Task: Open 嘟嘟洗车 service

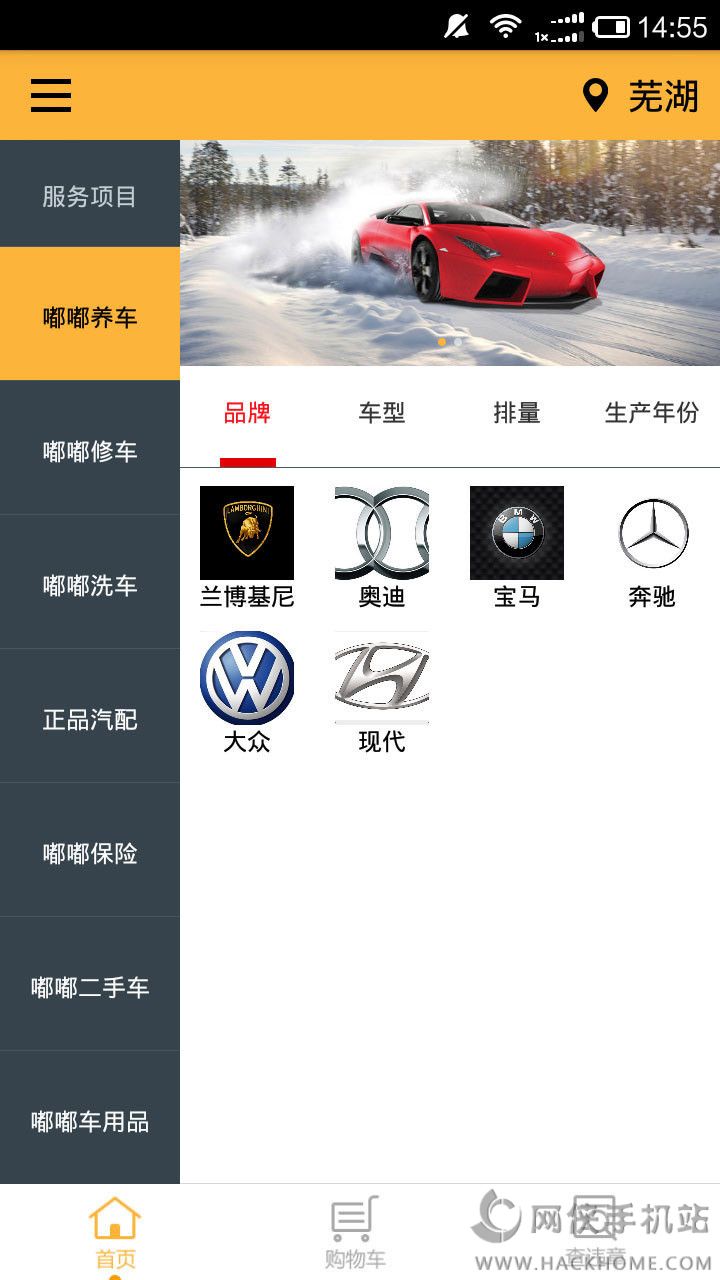Action: pos(90,585)
